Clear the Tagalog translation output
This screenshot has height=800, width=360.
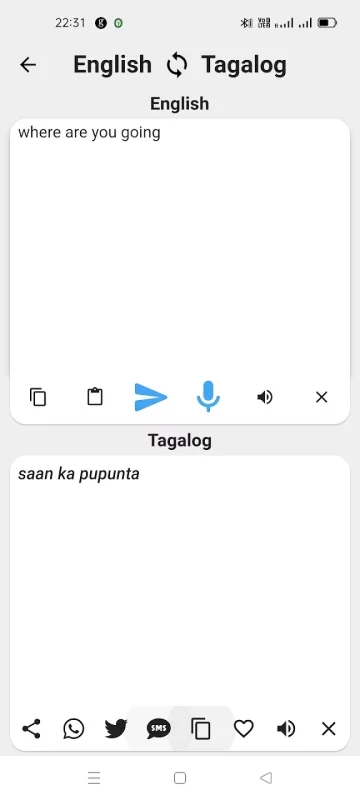coord(329,729)
